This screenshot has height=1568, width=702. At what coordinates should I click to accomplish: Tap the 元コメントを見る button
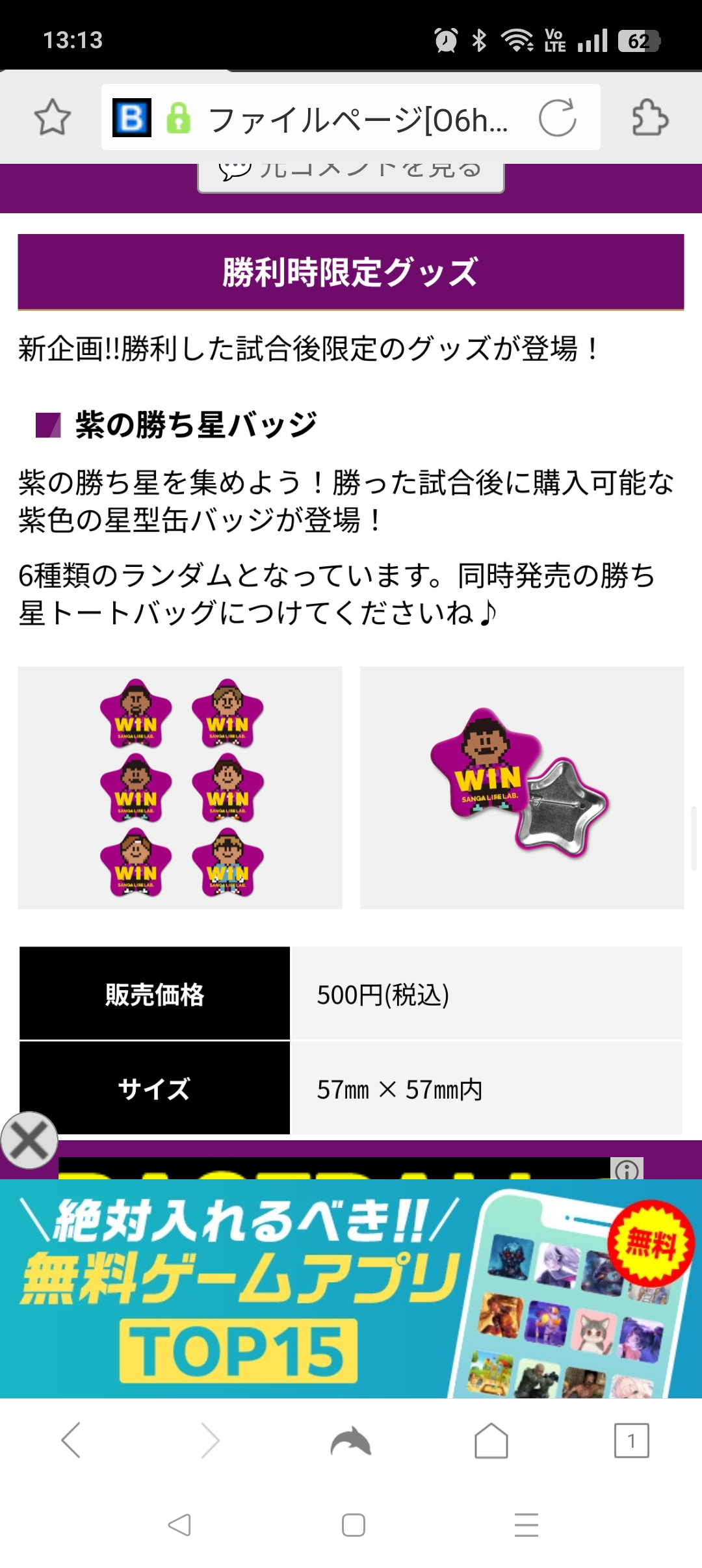tap(351, 174)
